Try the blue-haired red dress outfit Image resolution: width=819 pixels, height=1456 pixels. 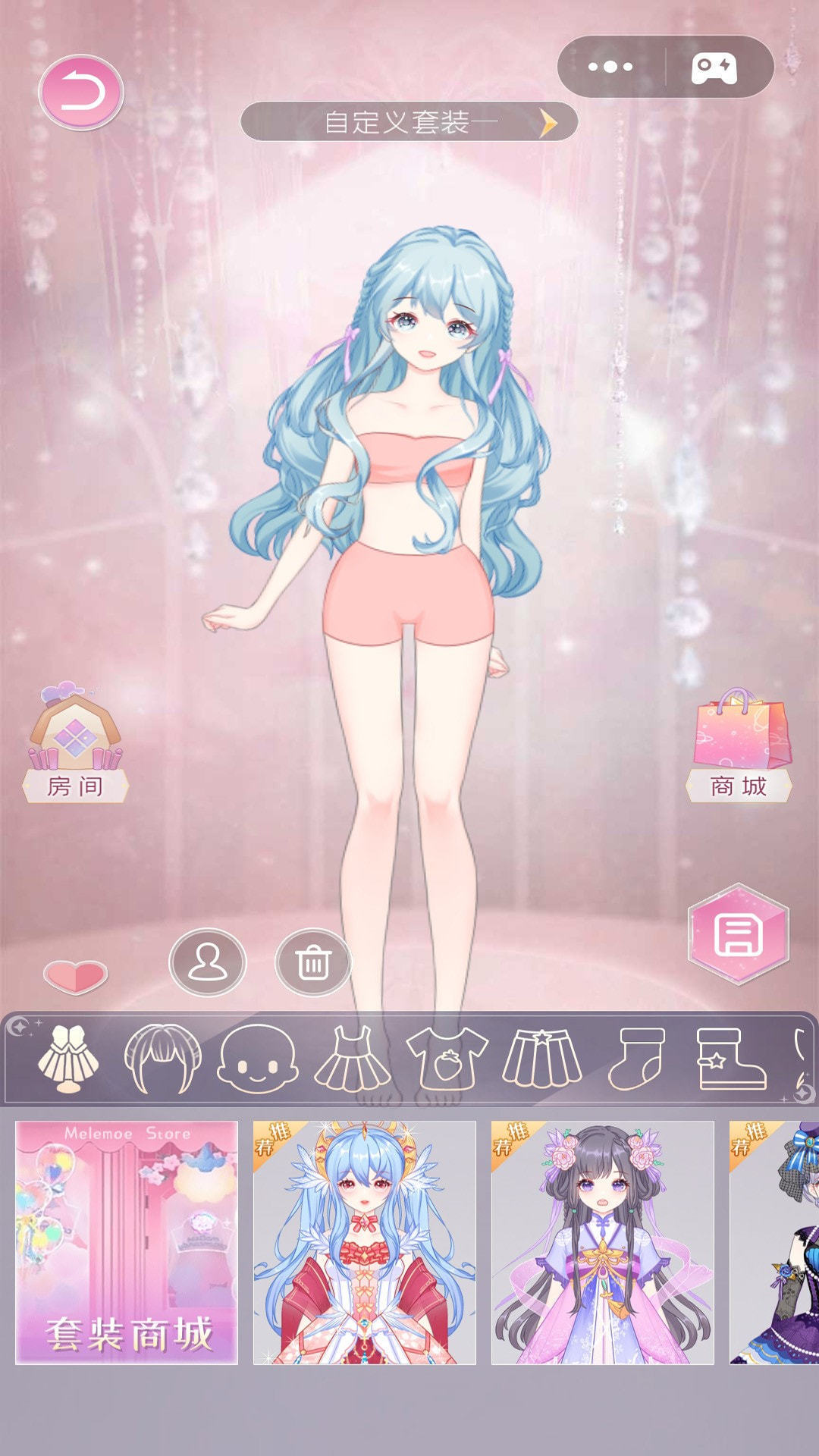tap(364, 1242)
